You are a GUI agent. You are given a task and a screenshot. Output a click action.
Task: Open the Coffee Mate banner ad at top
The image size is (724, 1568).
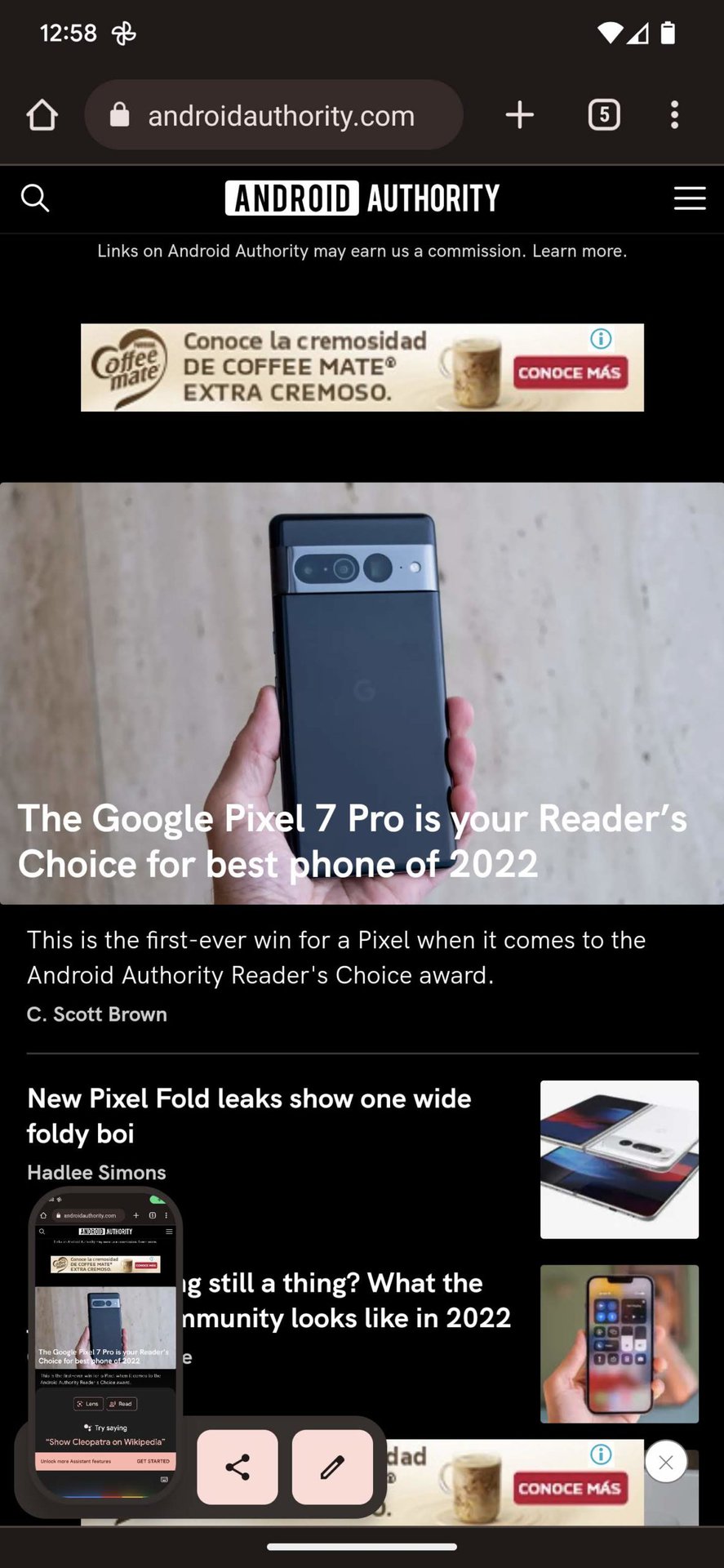tap(362, 367)
